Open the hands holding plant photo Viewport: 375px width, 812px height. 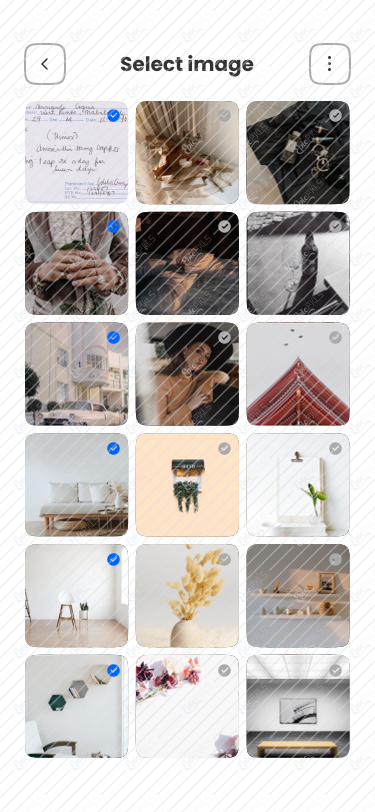(x=77, y=263)
